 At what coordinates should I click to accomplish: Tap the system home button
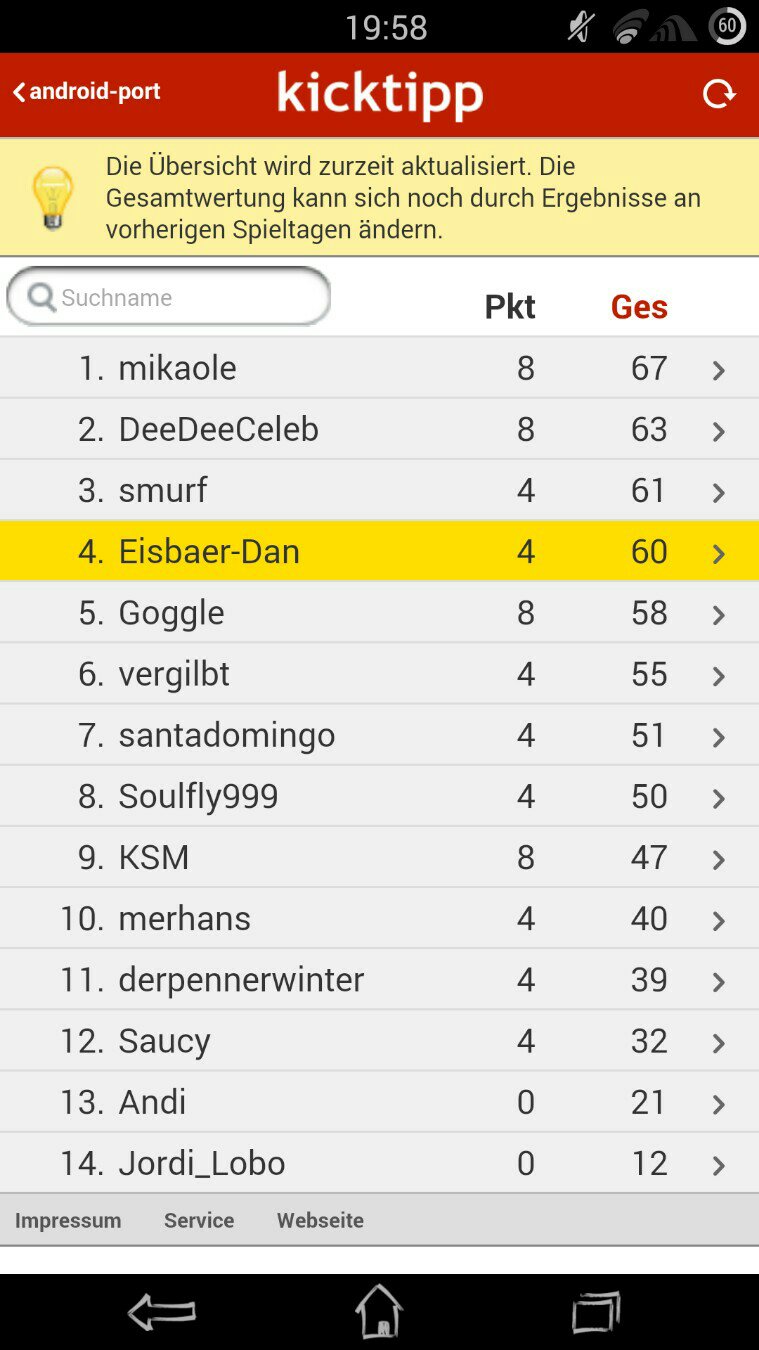pyautogui.click(x=379, y=1311)
